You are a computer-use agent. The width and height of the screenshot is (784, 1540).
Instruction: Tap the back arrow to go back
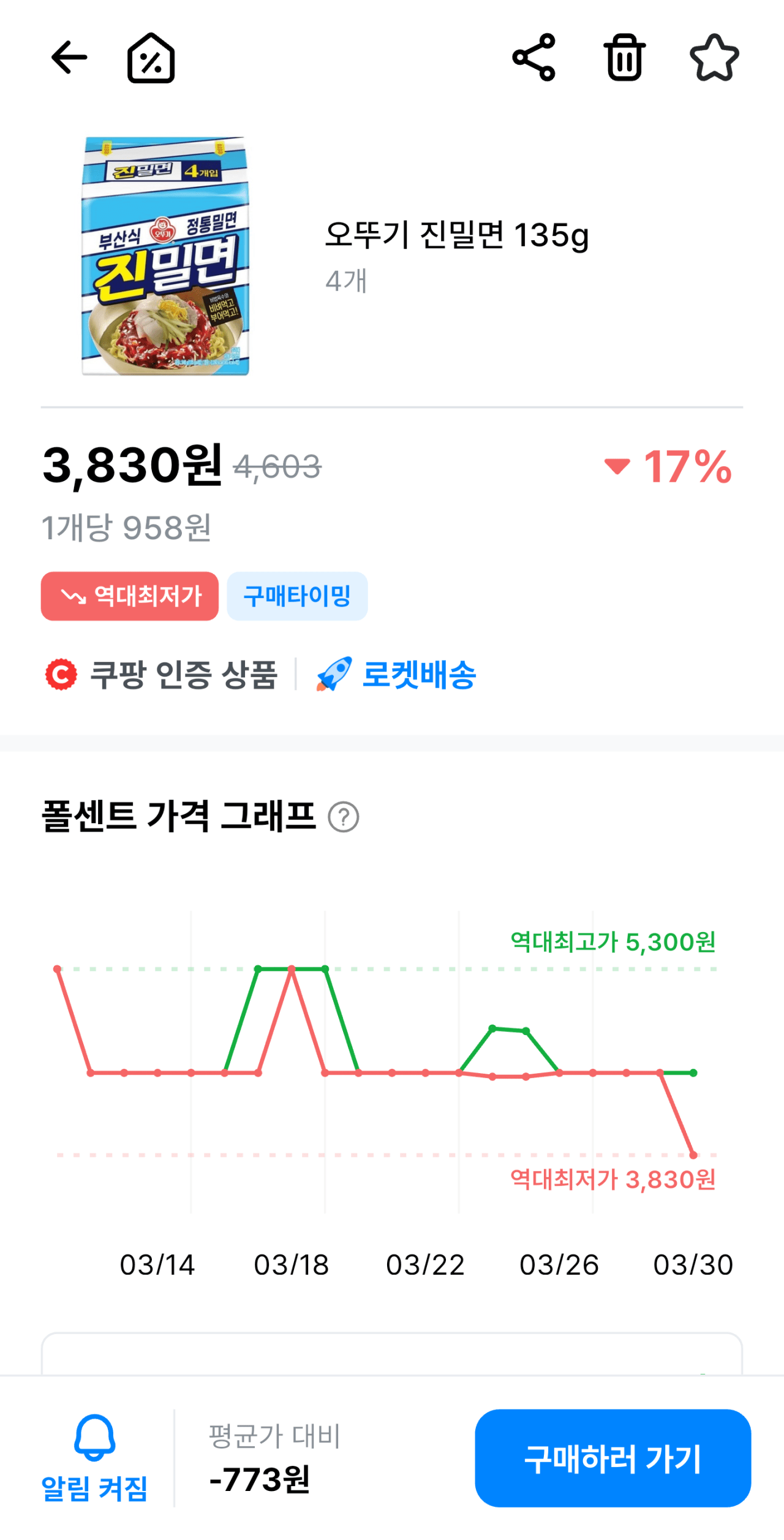click(x=69, y=58)
